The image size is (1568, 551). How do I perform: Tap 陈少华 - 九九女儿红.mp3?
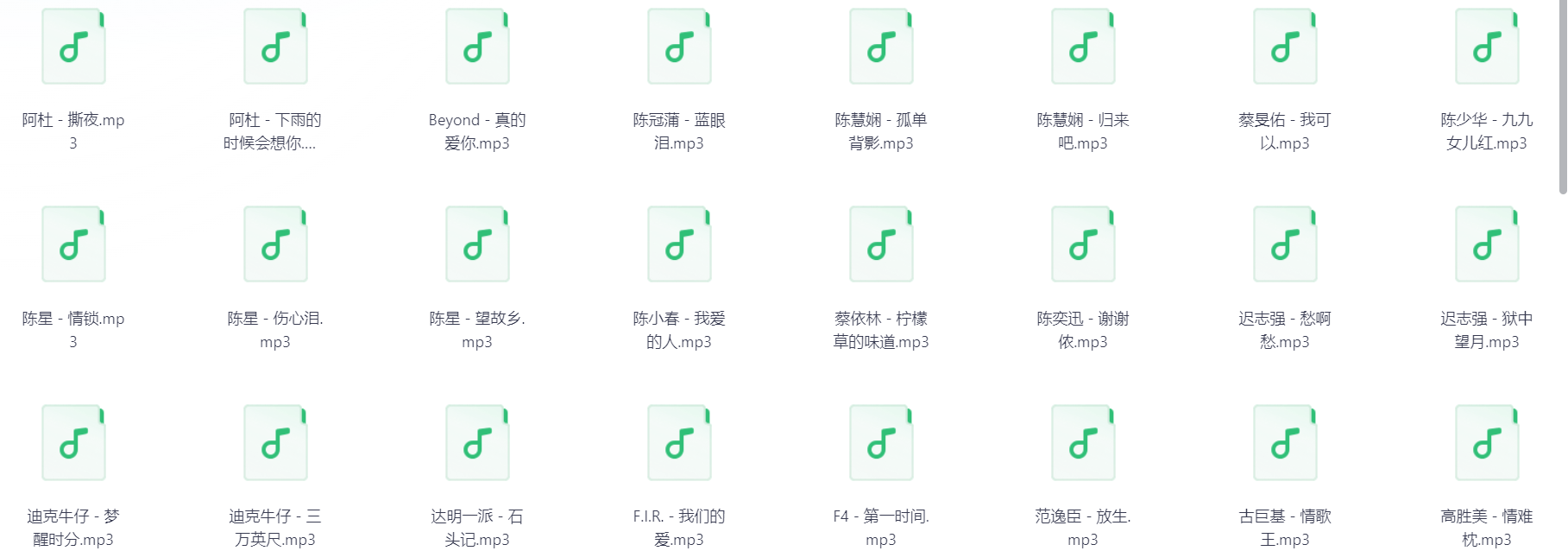tap(1487, 47)
